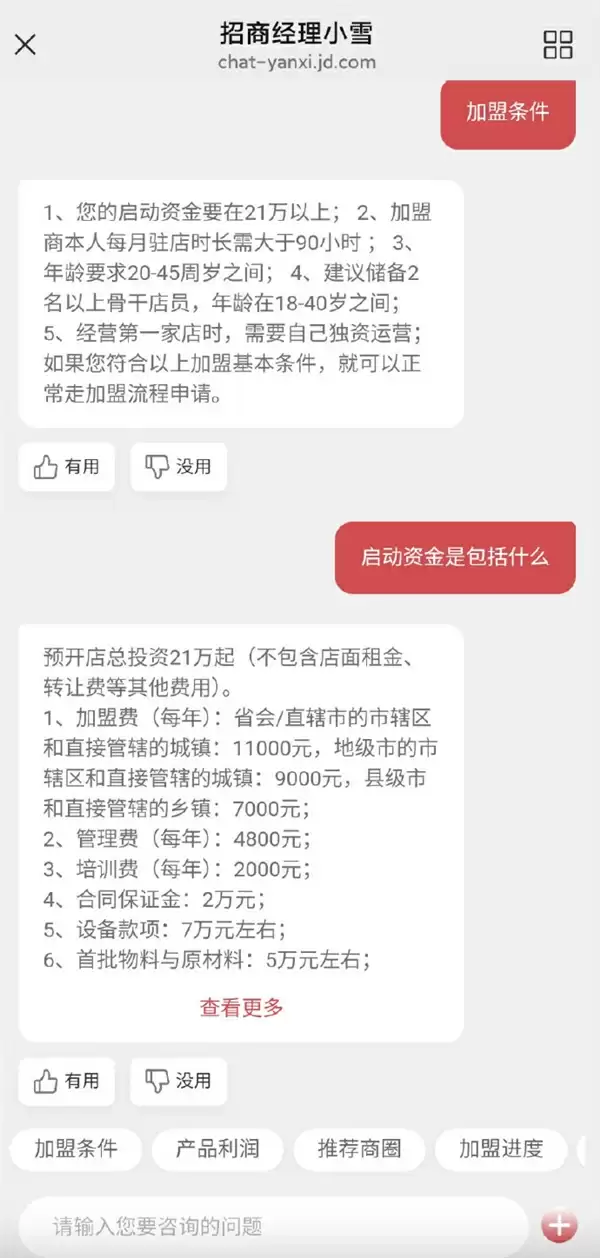The height and width of the screenshot is (1258, 600).
Task: Expand 查看更多 in the investment answer
Action: pyautogui.click(x=241, y=1007)
